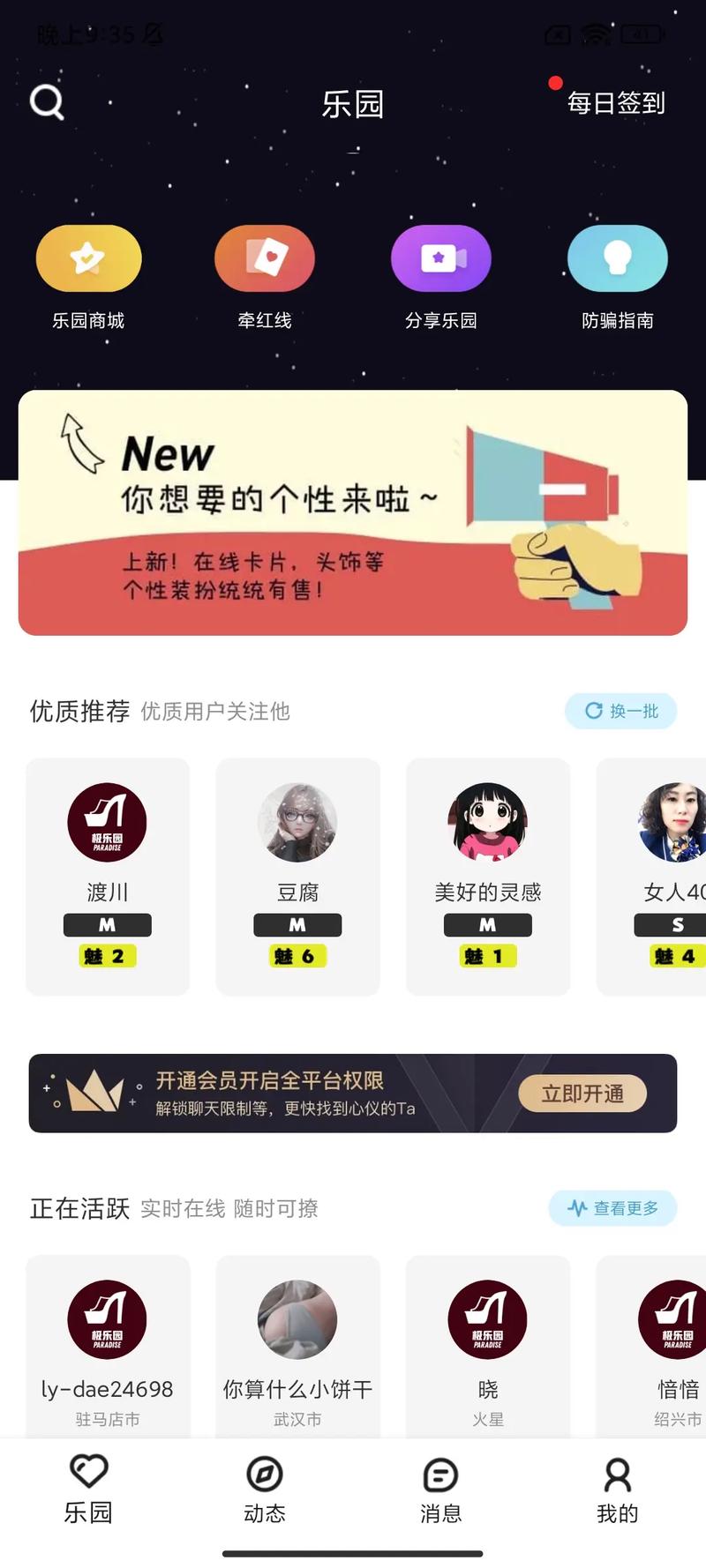This screenshot has width=706, height=1568.
Task: Tap 每日签到 daily check-in
Action: click(615, 103)
